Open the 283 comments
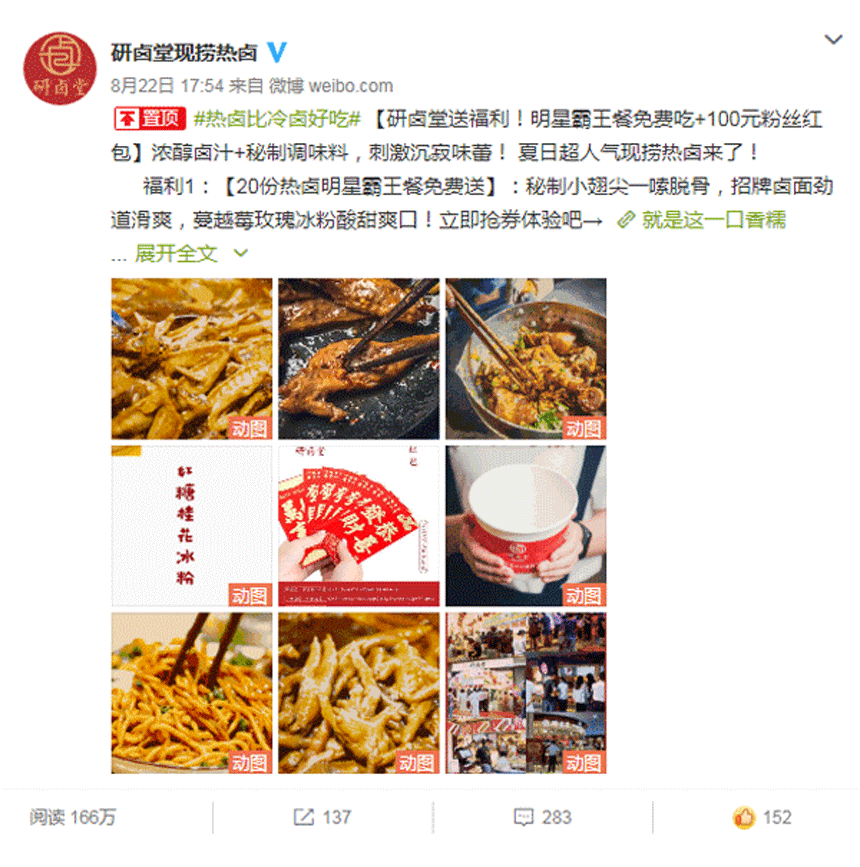860x867 pixels. pos(541,817)
